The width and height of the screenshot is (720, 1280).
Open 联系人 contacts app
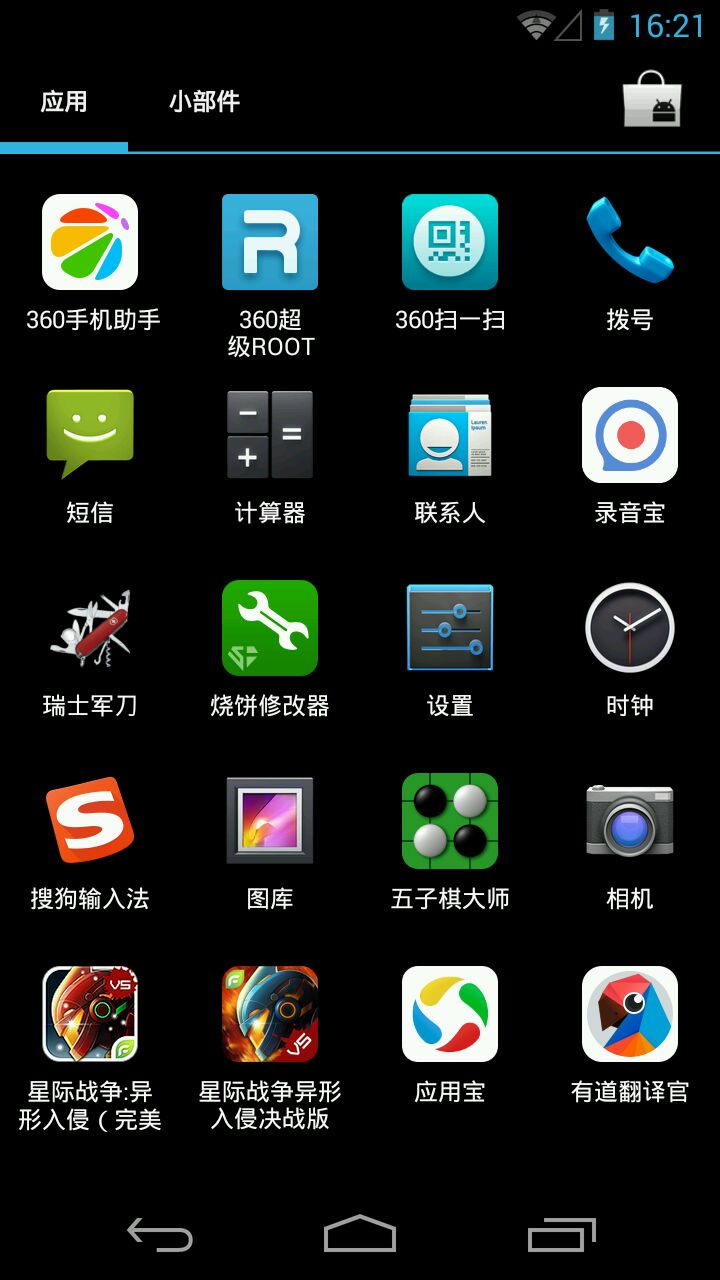(x=450, y=435)
